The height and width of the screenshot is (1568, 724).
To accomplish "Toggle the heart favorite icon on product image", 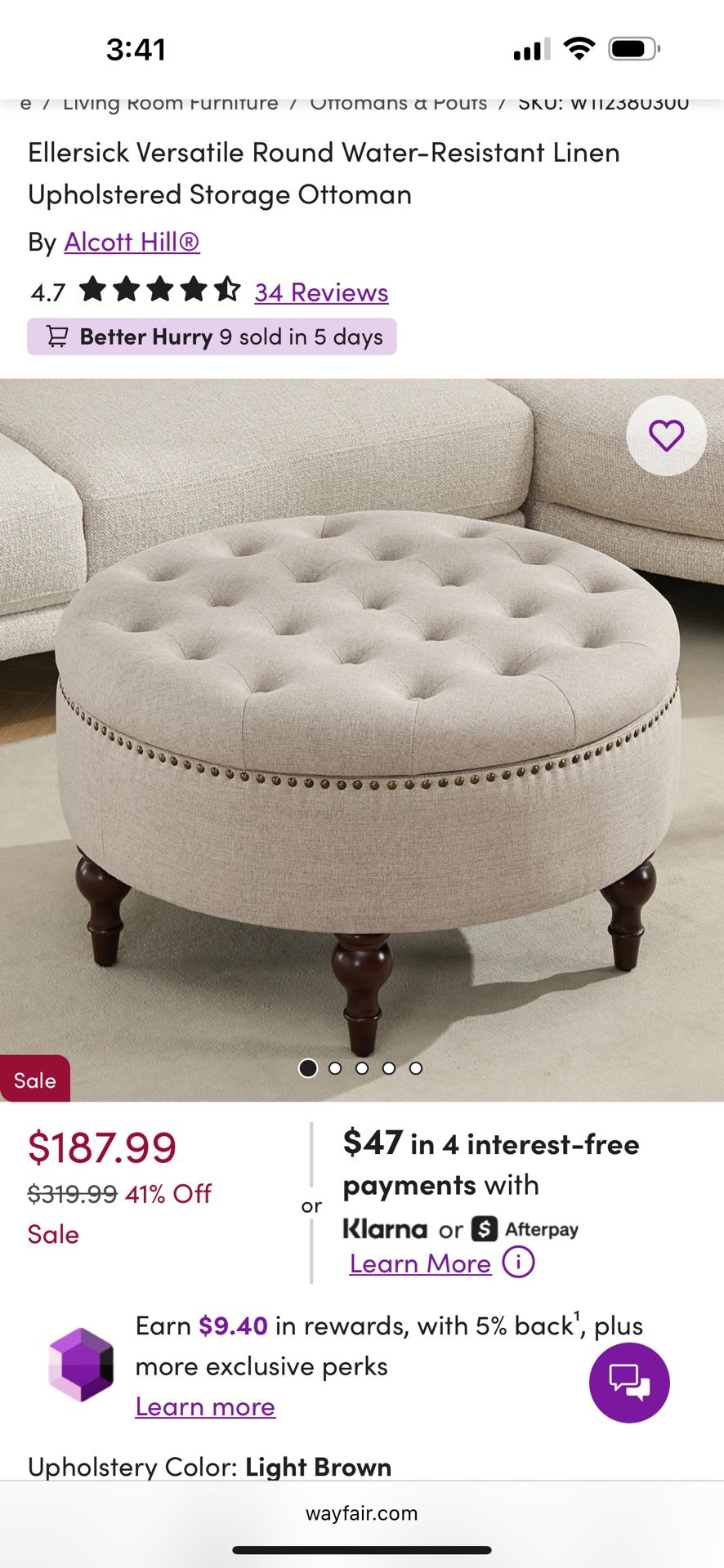I will (x=668, y=436).
